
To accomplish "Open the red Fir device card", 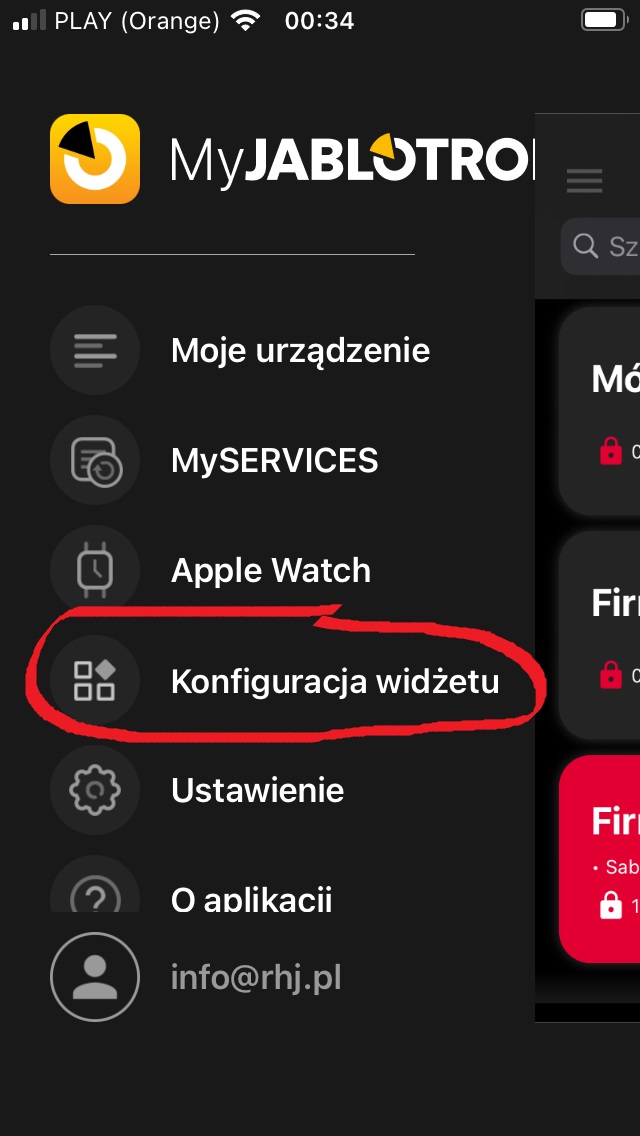I will coord(599,859).
